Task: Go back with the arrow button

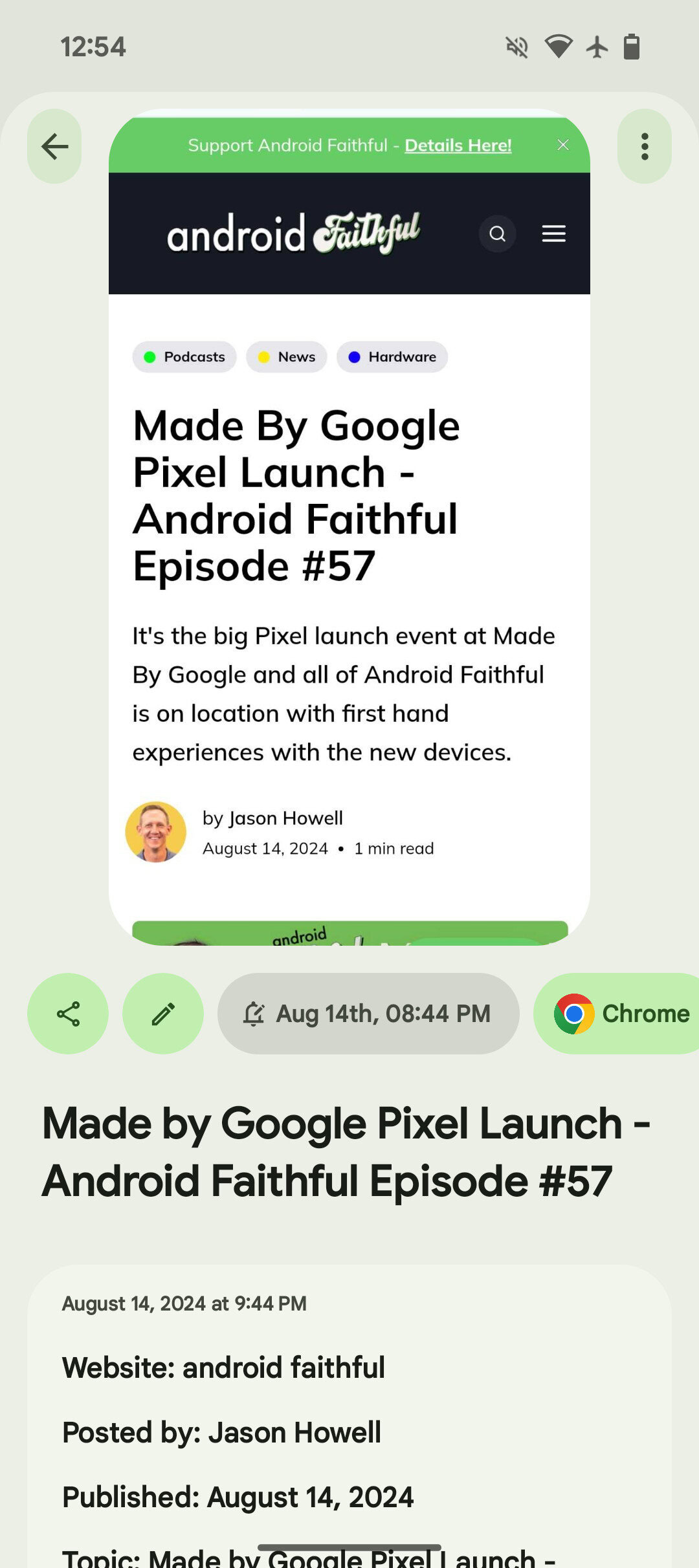Action: [x=54, y=146]
